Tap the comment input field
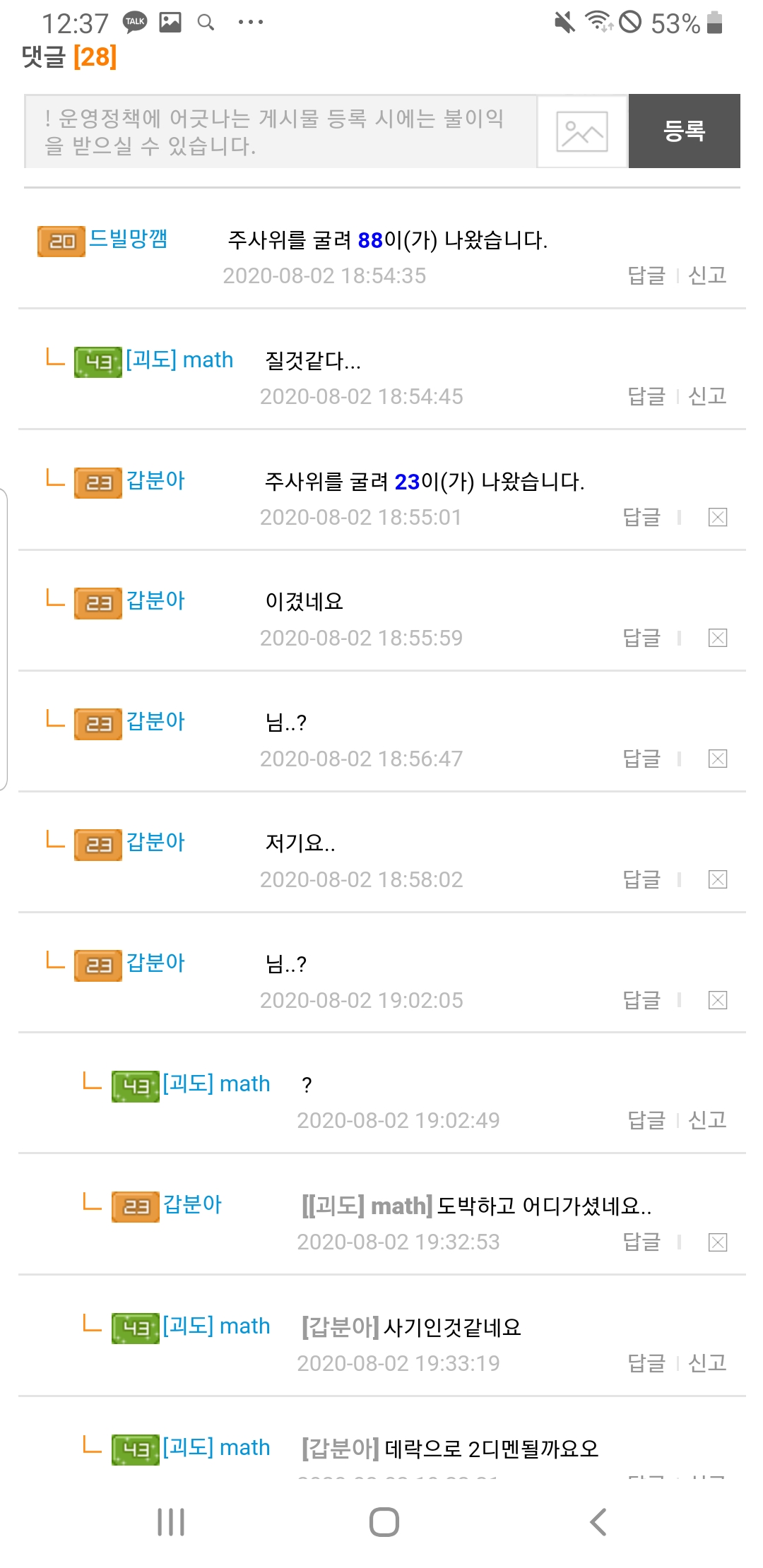This screenshot has width=763, height=1568. coord(280,131)
